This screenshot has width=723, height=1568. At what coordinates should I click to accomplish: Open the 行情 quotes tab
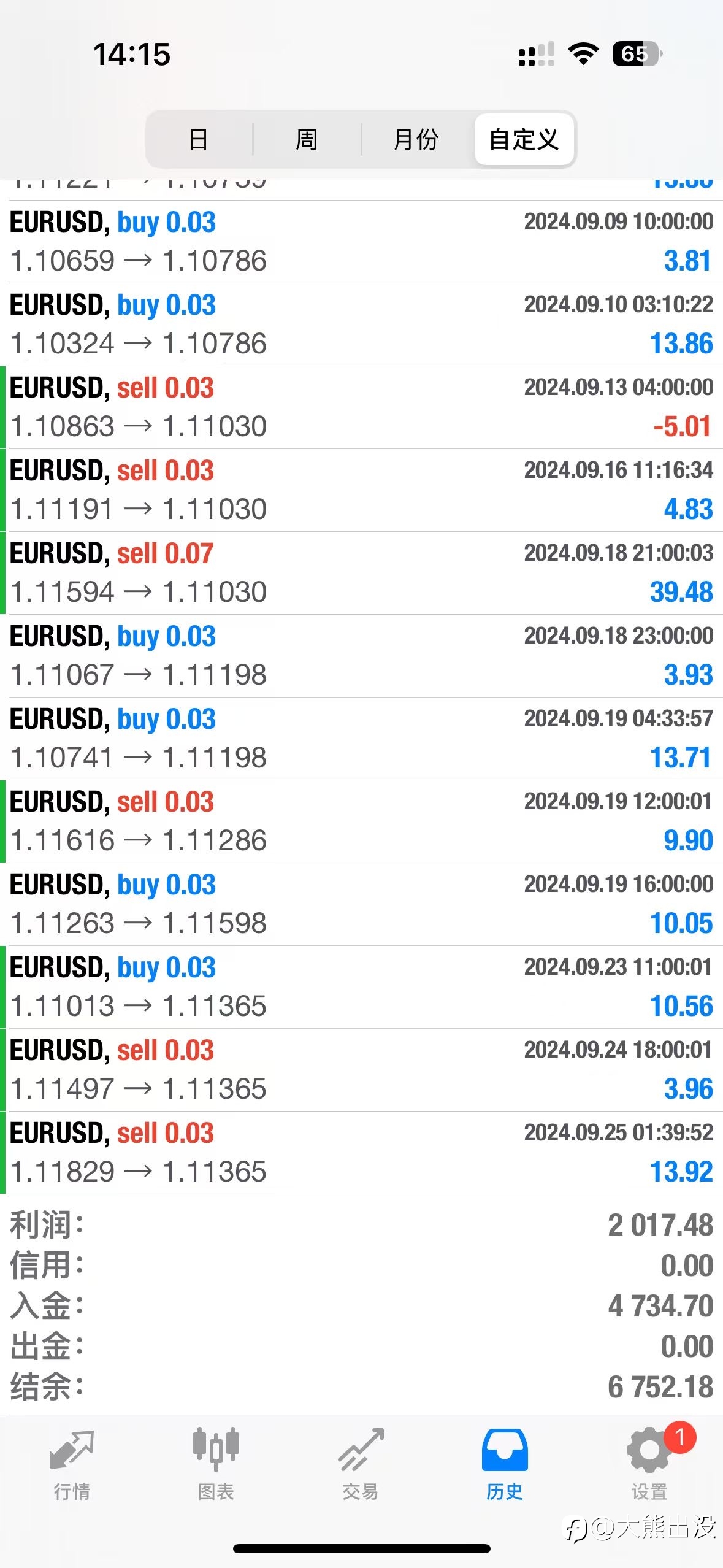(72, 1464)
